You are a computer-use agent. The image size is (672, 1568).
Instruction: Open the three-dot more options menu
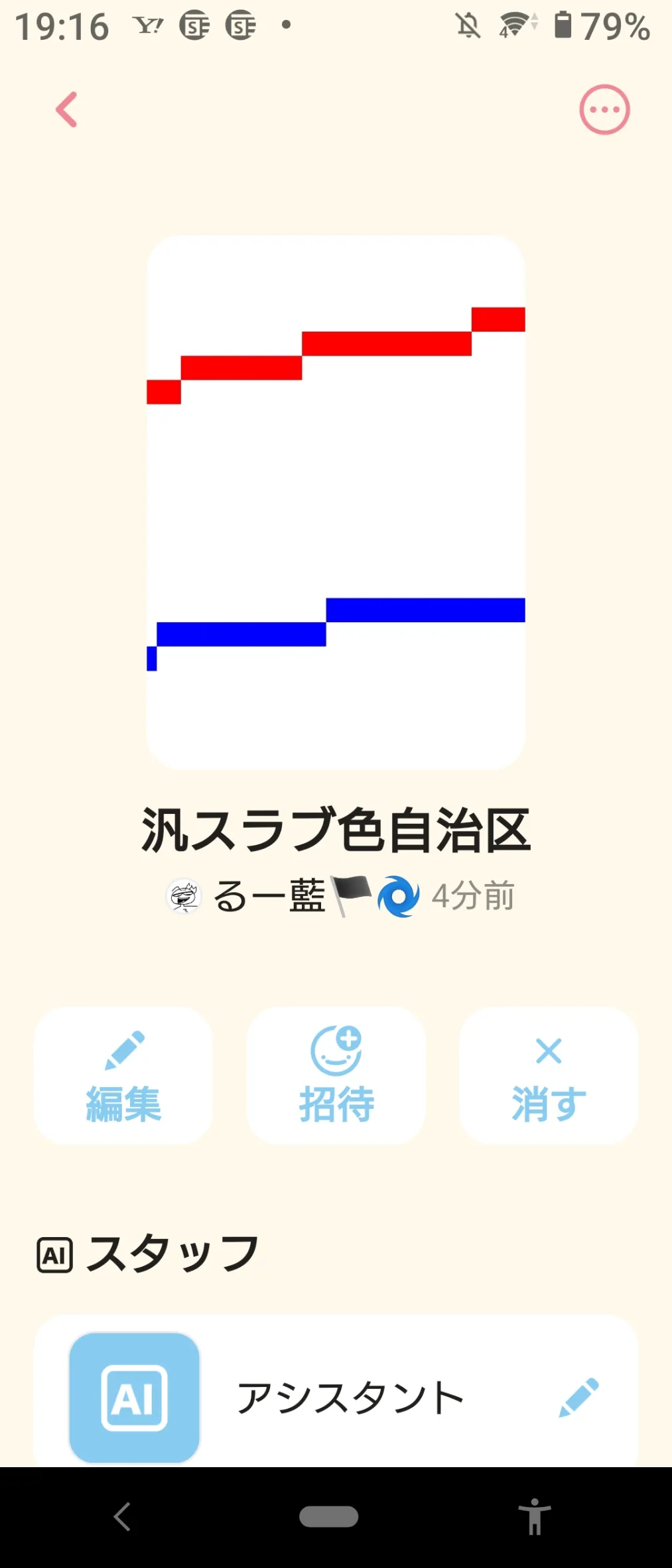[604, 109]
